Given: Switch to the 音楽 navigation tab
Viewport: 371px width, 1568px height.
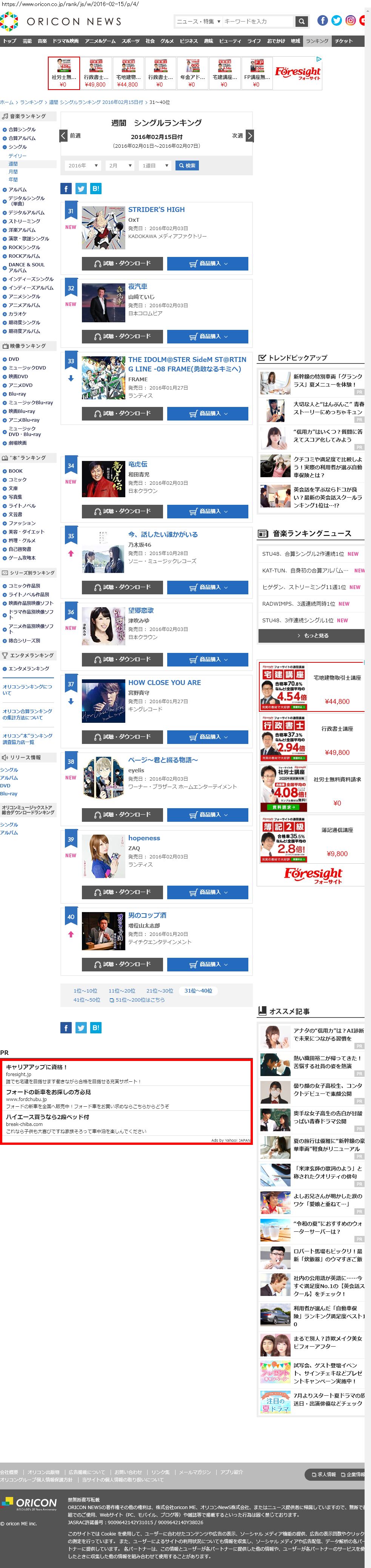Looking at the screenshot, I should point(42,41).
